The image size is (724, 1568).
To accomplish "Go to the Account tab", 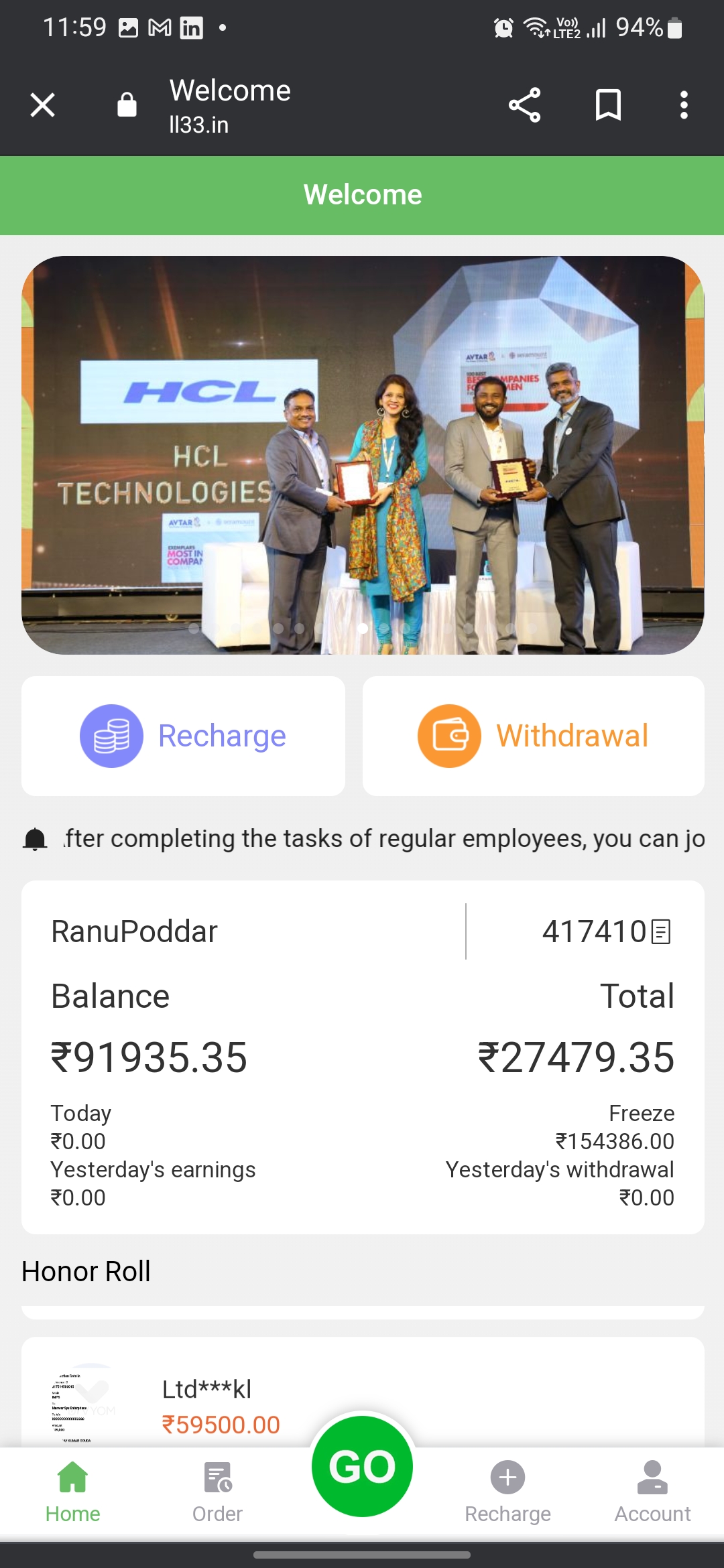I will (x=652, y=1492).
